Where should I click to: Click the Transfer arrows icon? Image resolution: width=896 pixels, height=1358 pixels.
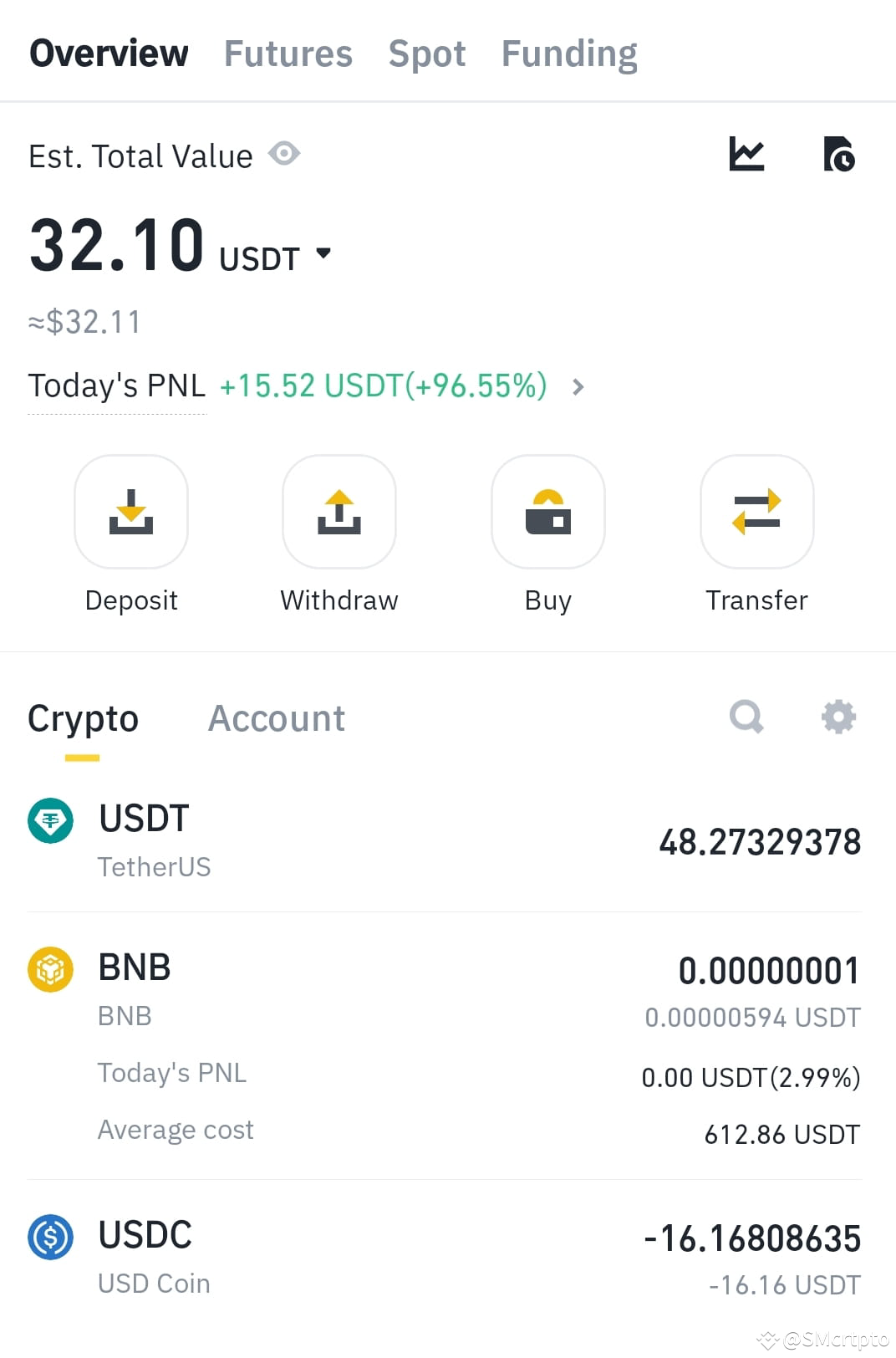[756, 512]
